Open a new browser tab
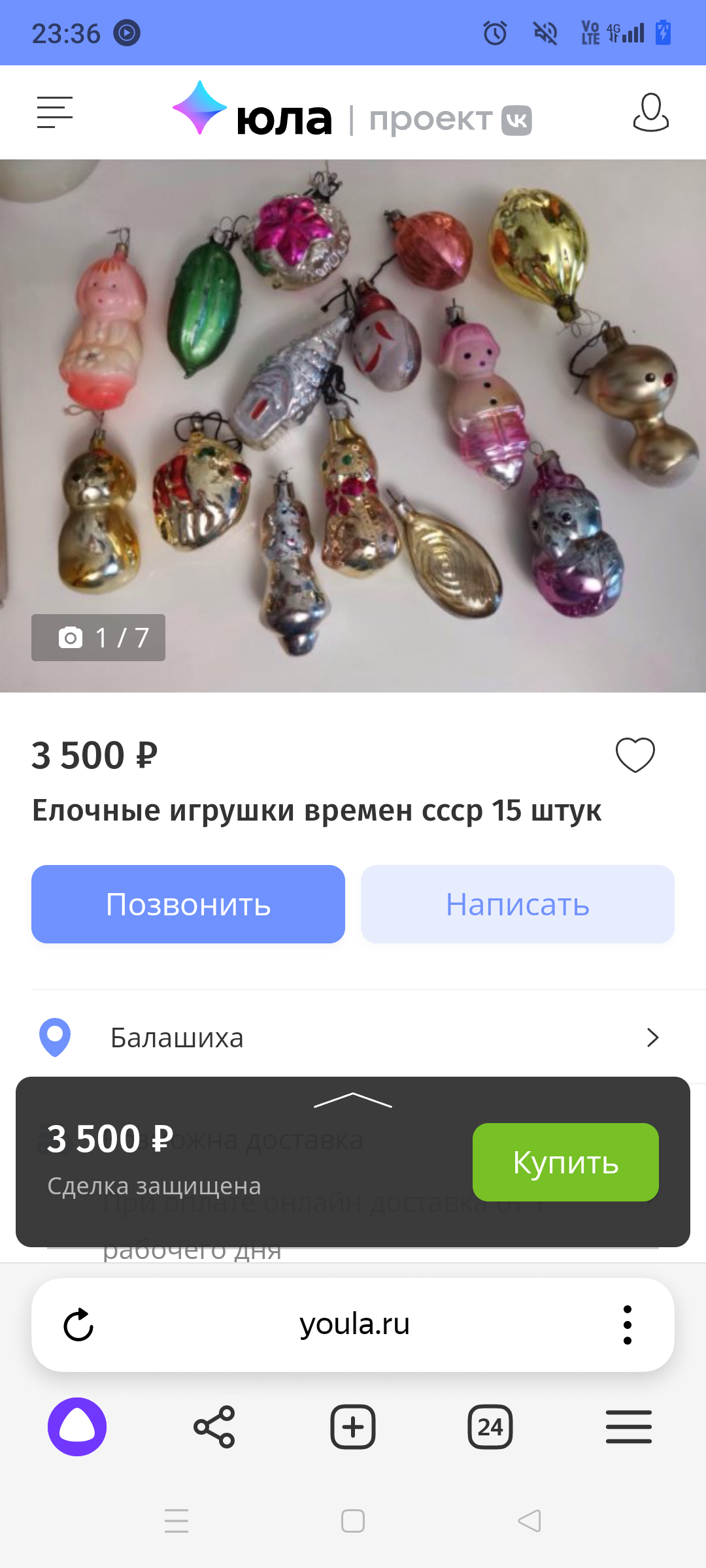This screenshot has height=1568, width=706. click(353, 1427)
